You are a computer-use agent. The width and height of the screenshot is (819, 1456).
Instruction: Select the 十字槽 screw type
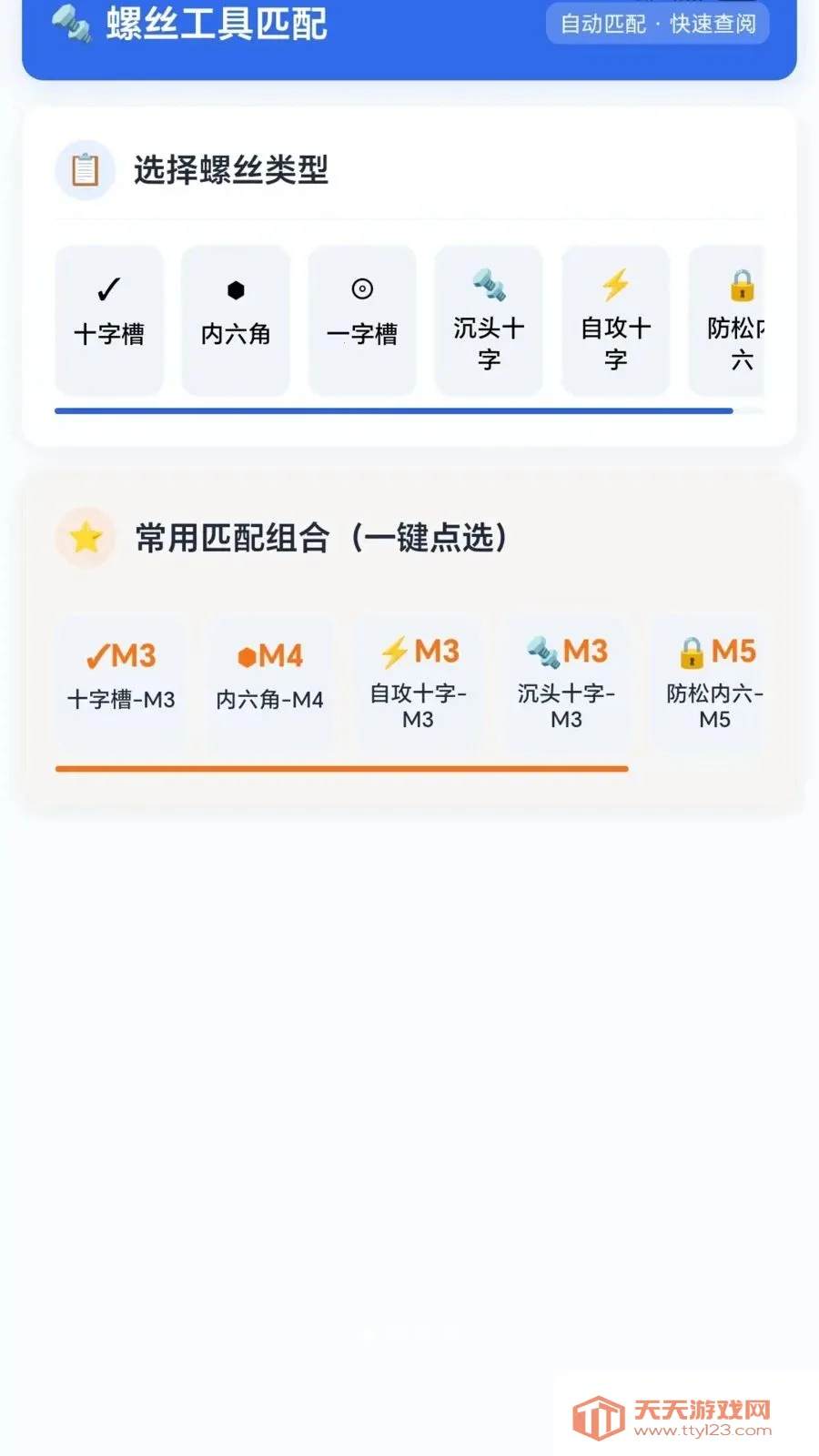pyautogui.click(x=109, y=320)
